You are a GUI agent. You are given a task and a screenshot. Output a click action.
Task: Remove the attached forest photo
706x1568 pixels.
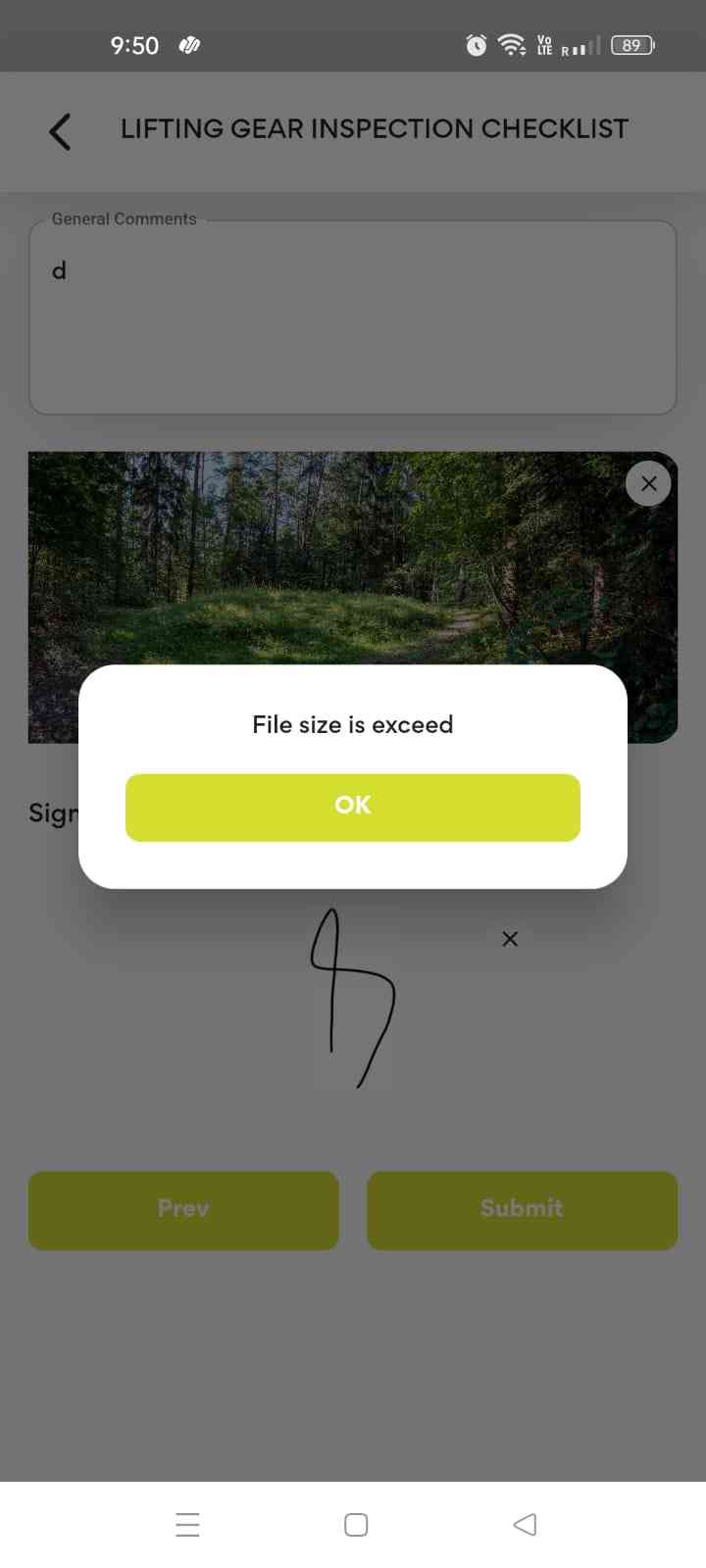pos(648,483)
